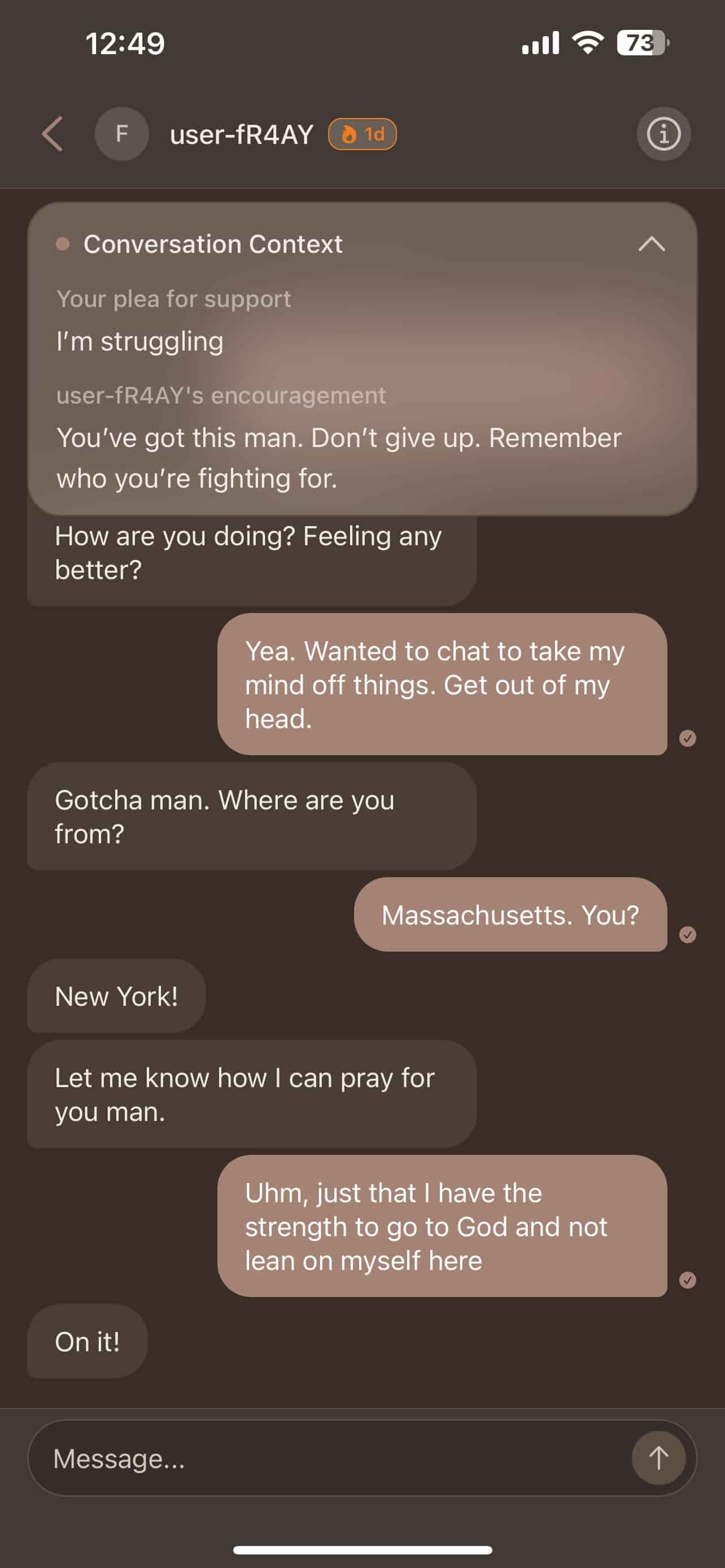The height and width of the screenshot is (1568, 725).
Task: Tap the 12:49 clock in the status bar
Action: click(x=125, y=42)
